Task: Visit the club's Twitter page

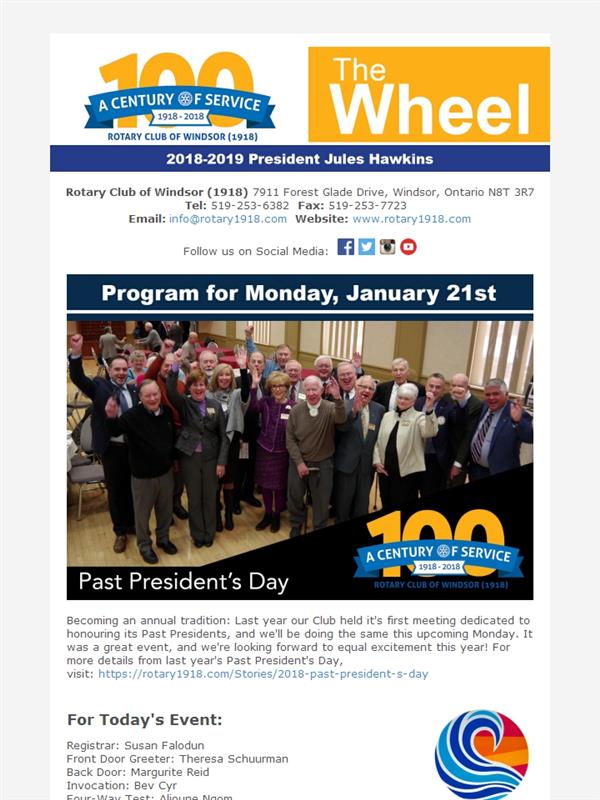Action: pos(366,246)
